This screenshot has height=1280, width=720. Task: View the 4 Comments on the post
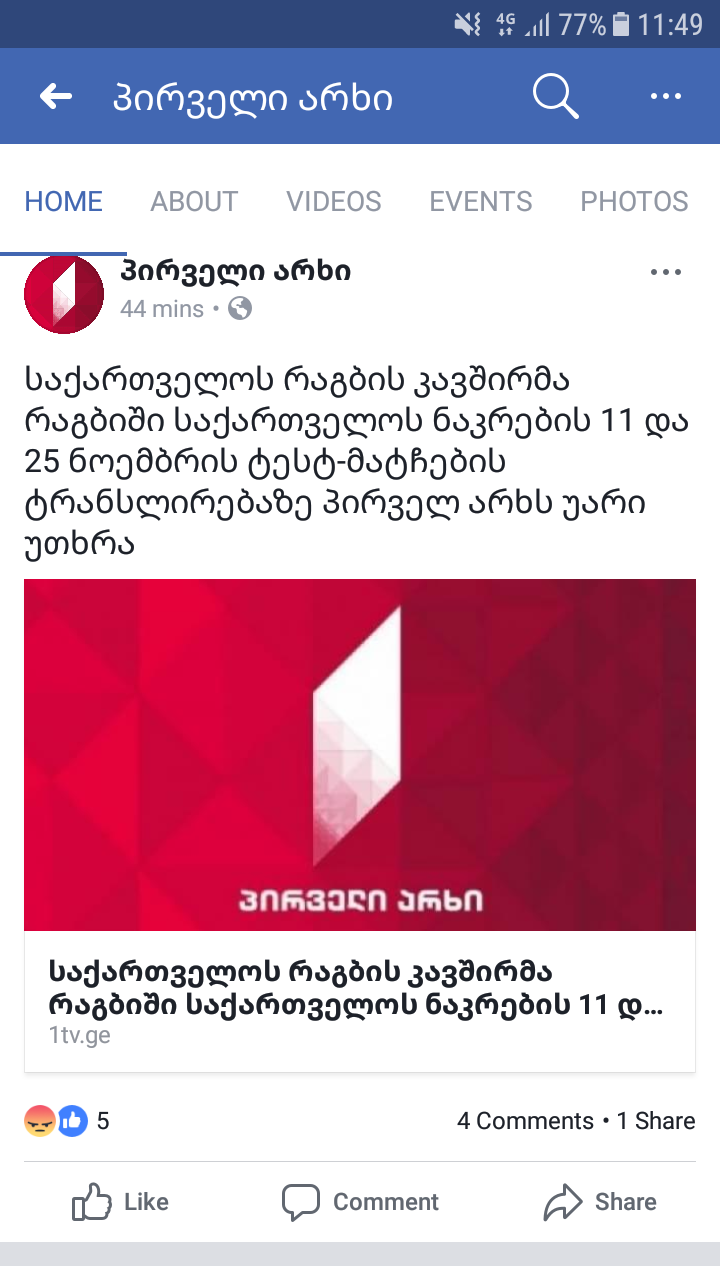pos(525,1121)
